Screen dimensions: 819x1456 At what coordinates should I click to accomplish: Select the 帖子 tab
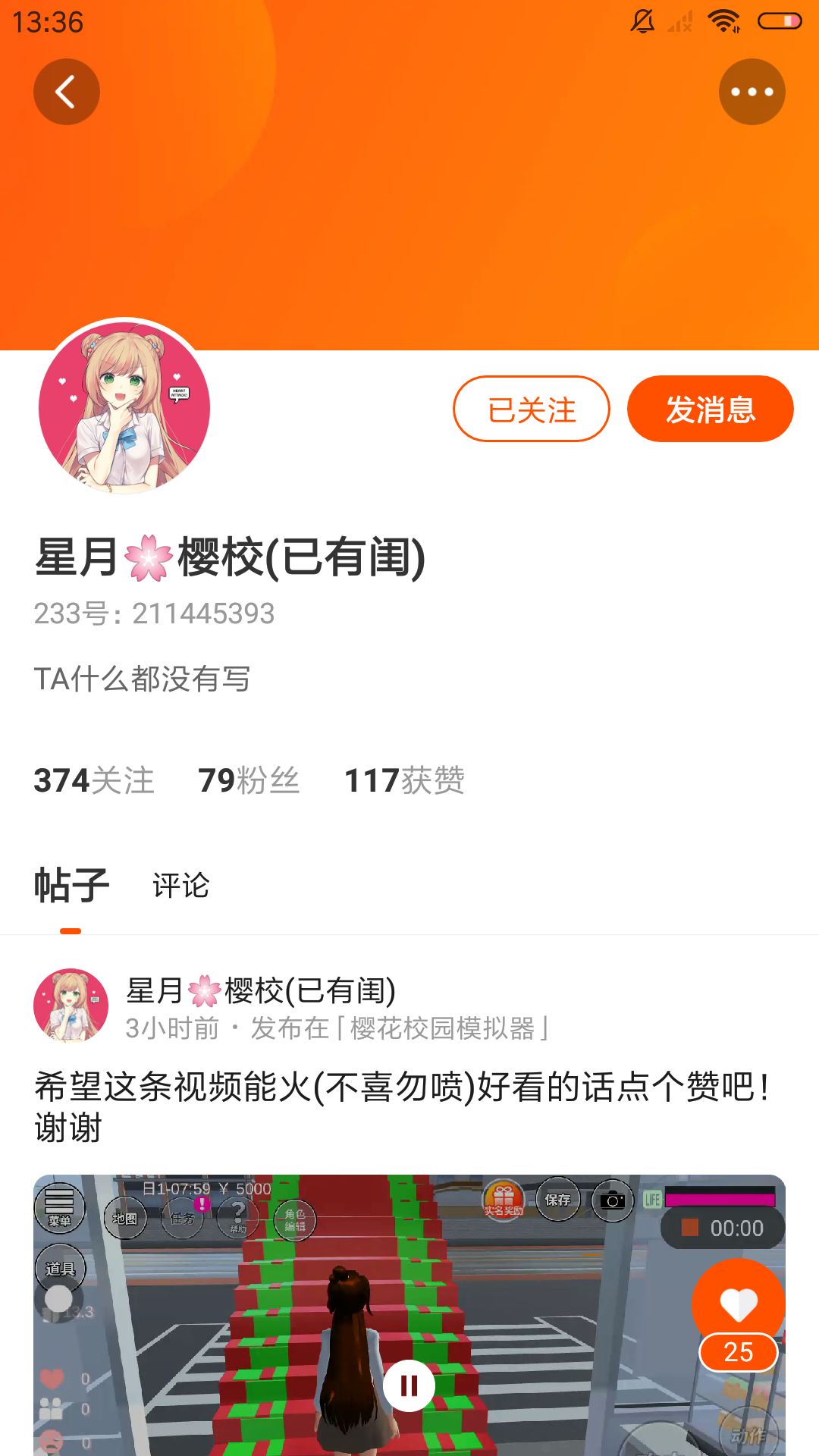(x=71, y=885)
